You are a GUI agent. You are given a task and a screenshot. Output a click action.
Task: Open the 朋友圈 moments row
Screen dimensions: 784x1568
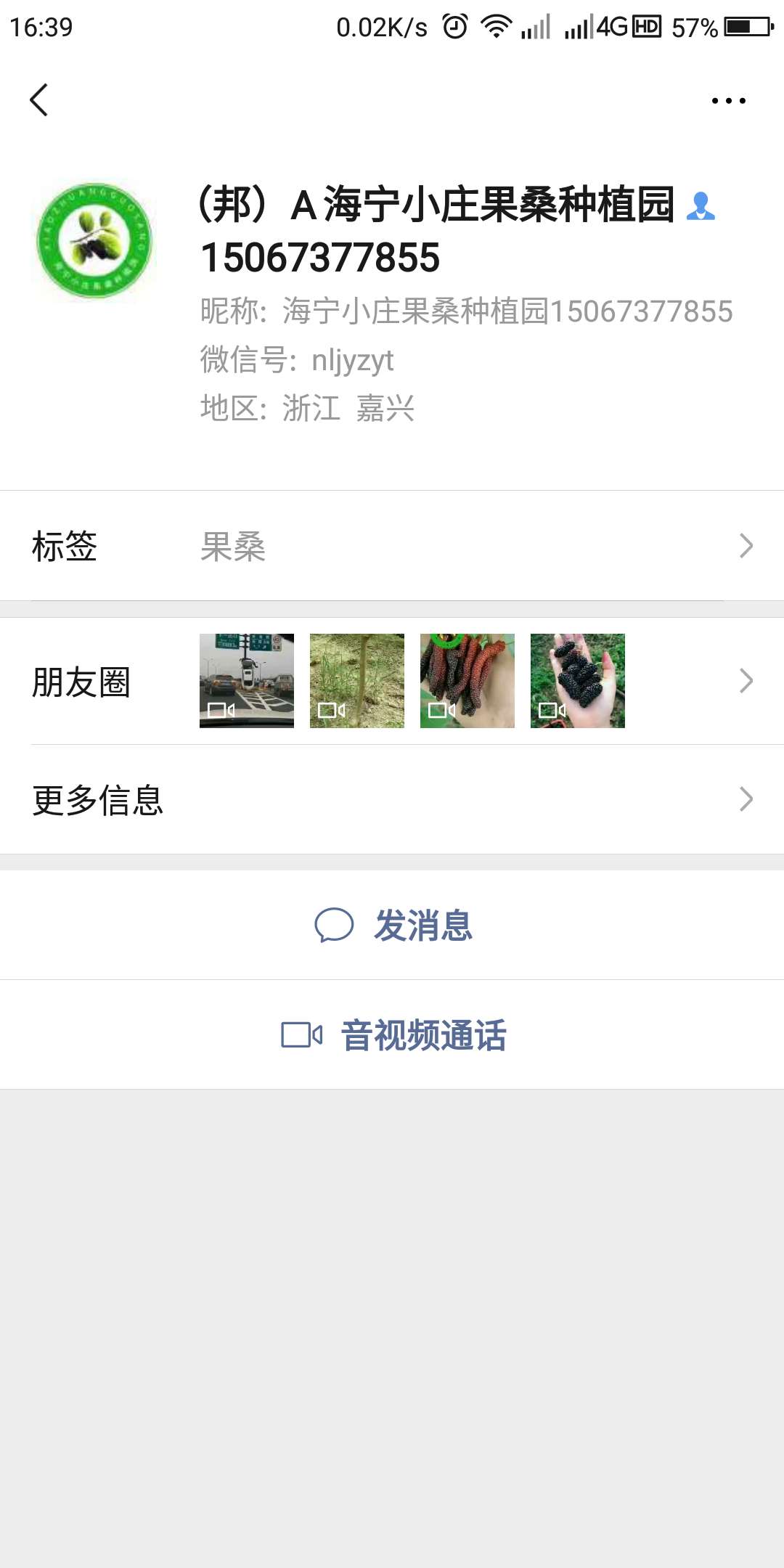pos(392,681)
